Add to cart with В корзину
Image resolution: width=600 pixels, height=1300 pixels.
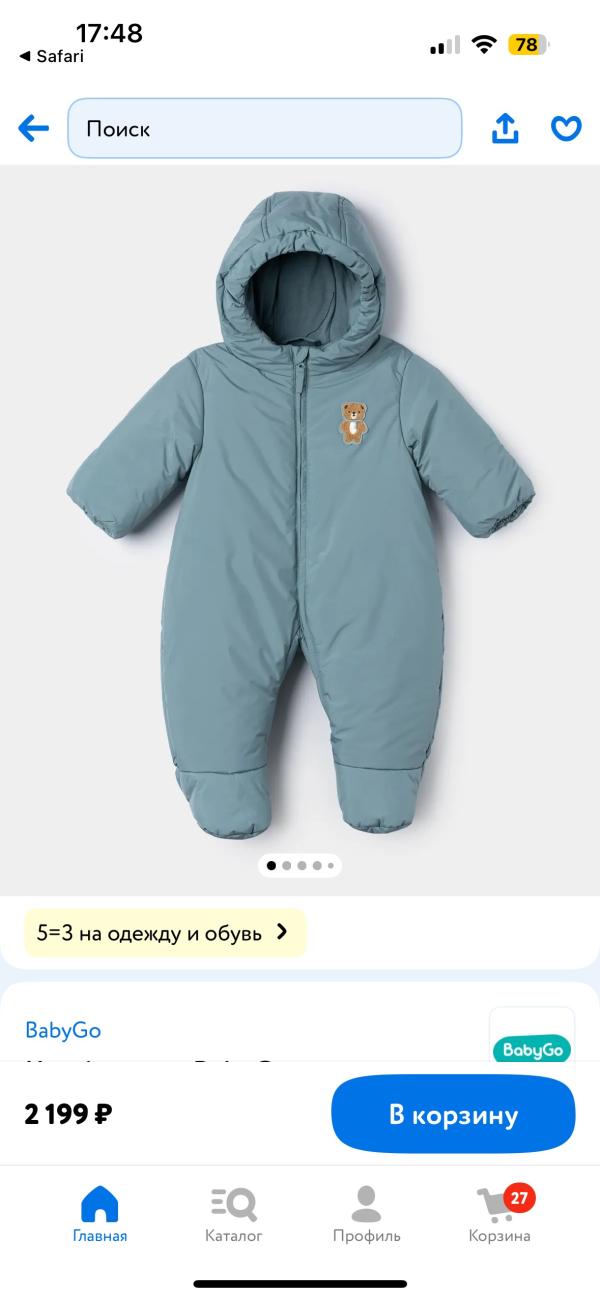pyautogui.click(x=453, y=1114)
